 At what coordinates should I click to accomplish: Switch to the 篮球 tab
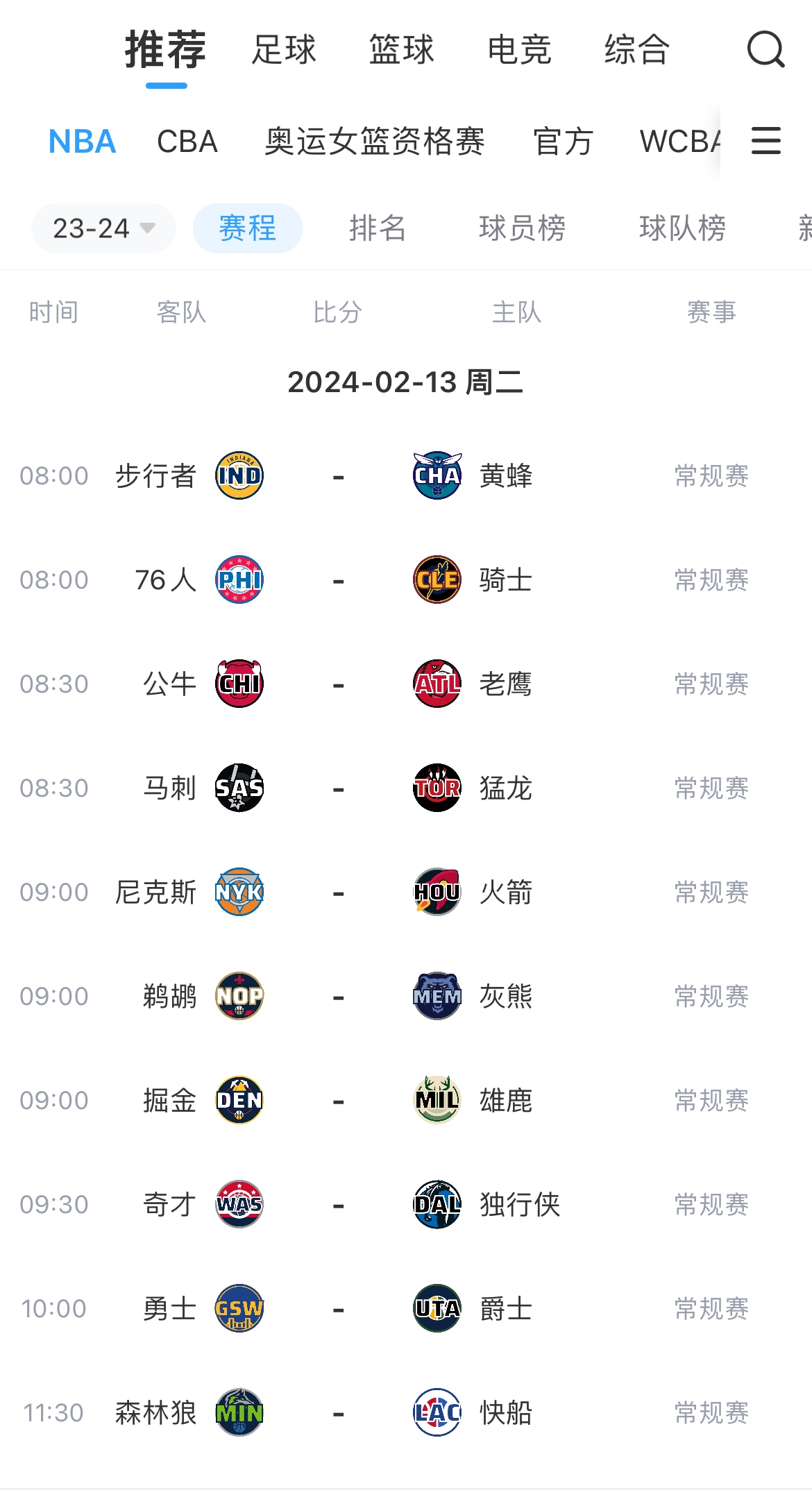point(401,50)
